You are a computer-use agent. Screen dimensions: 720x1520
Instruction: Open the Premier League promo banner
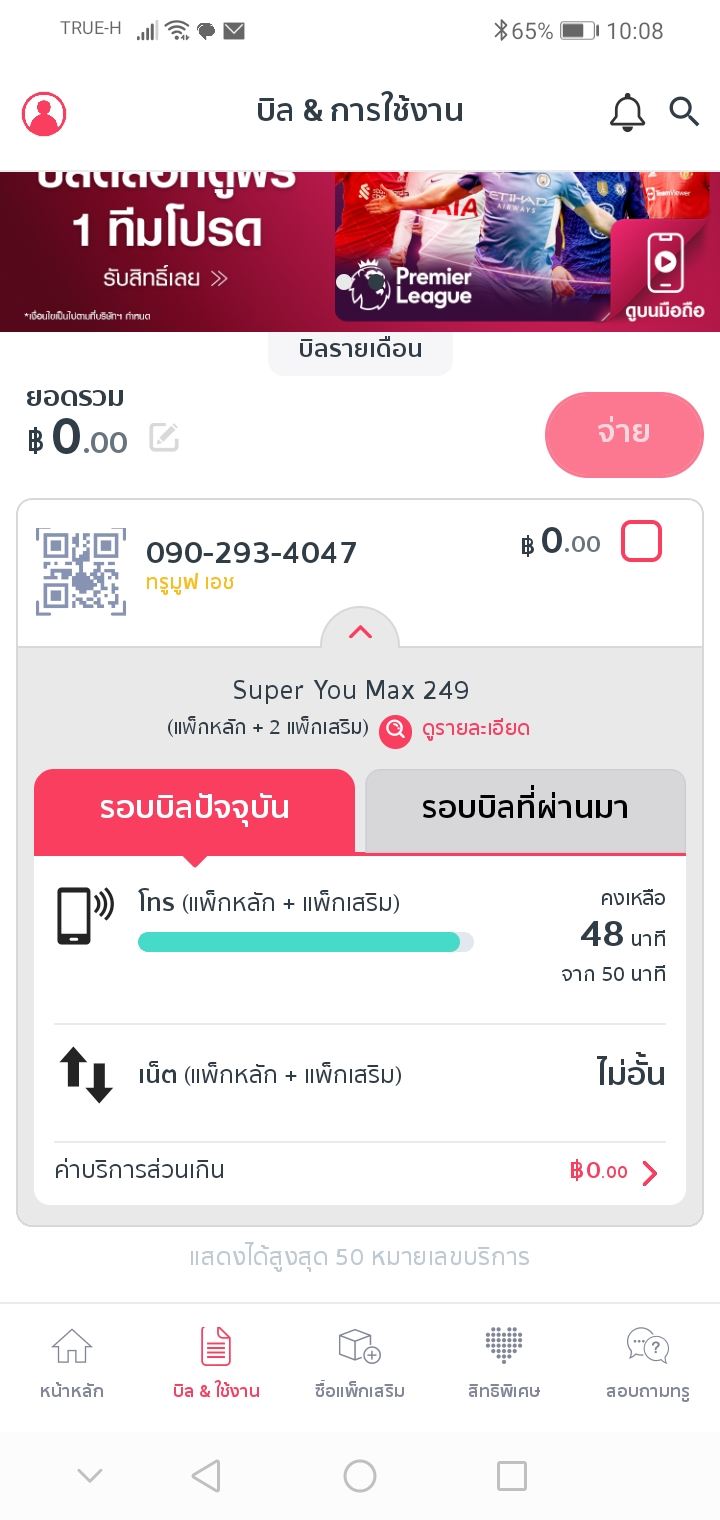(x=360, y=251)
